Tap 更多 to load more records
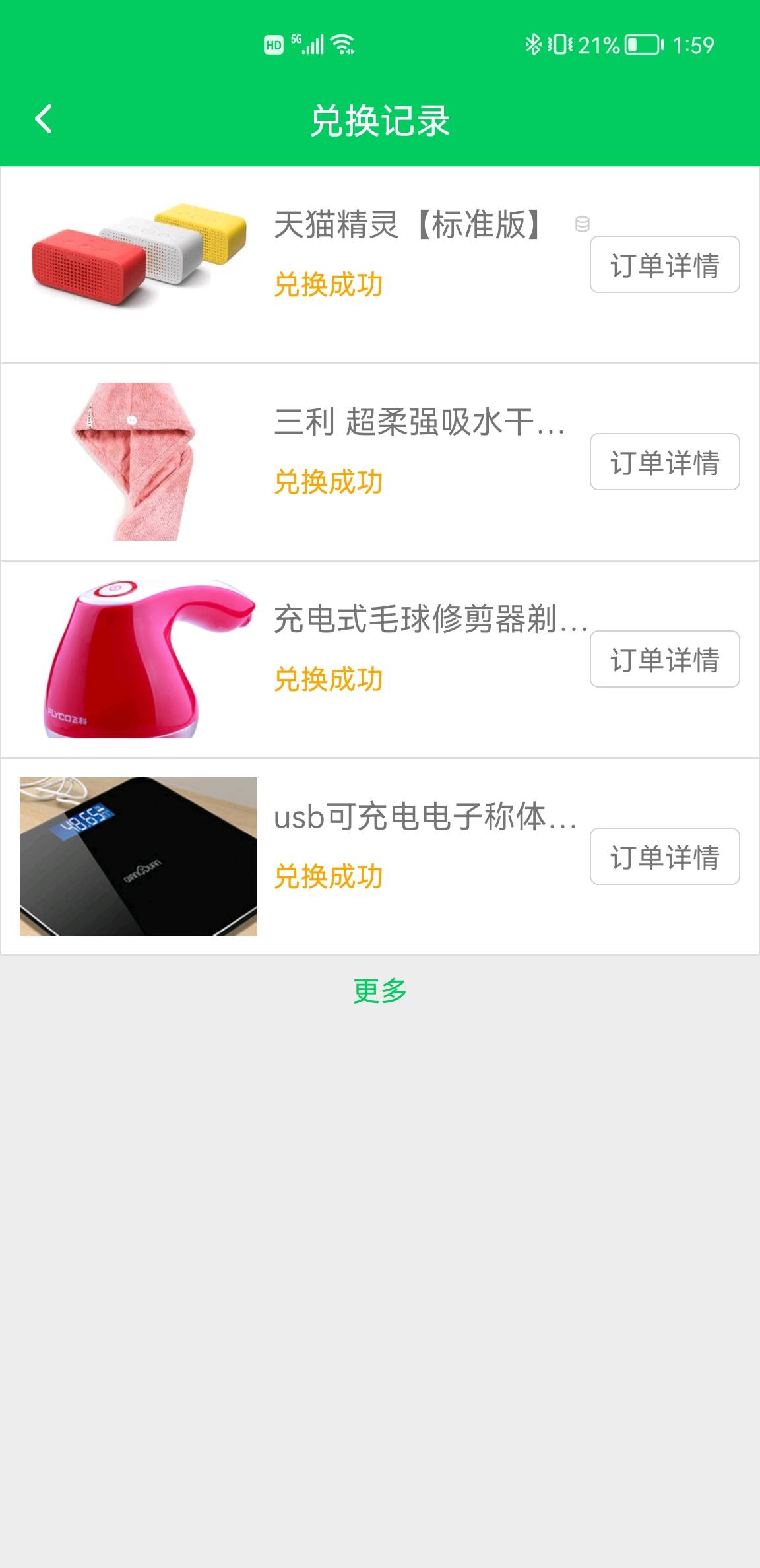Viewport: 760px width, 1568px height. tap(380, 989)
